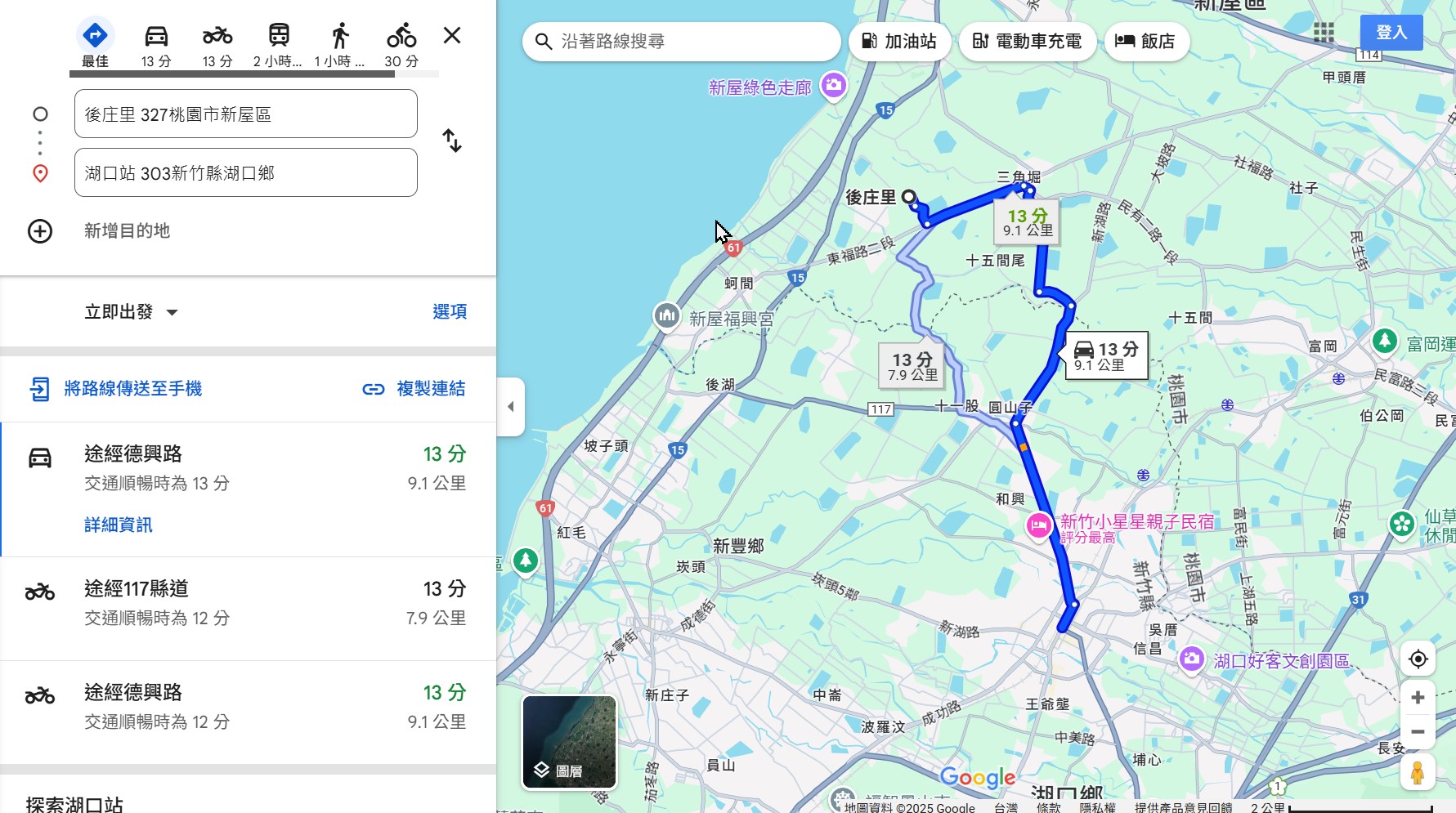
Task: Send the route to phone (將路線傳送至手機)
Action: 116,389
